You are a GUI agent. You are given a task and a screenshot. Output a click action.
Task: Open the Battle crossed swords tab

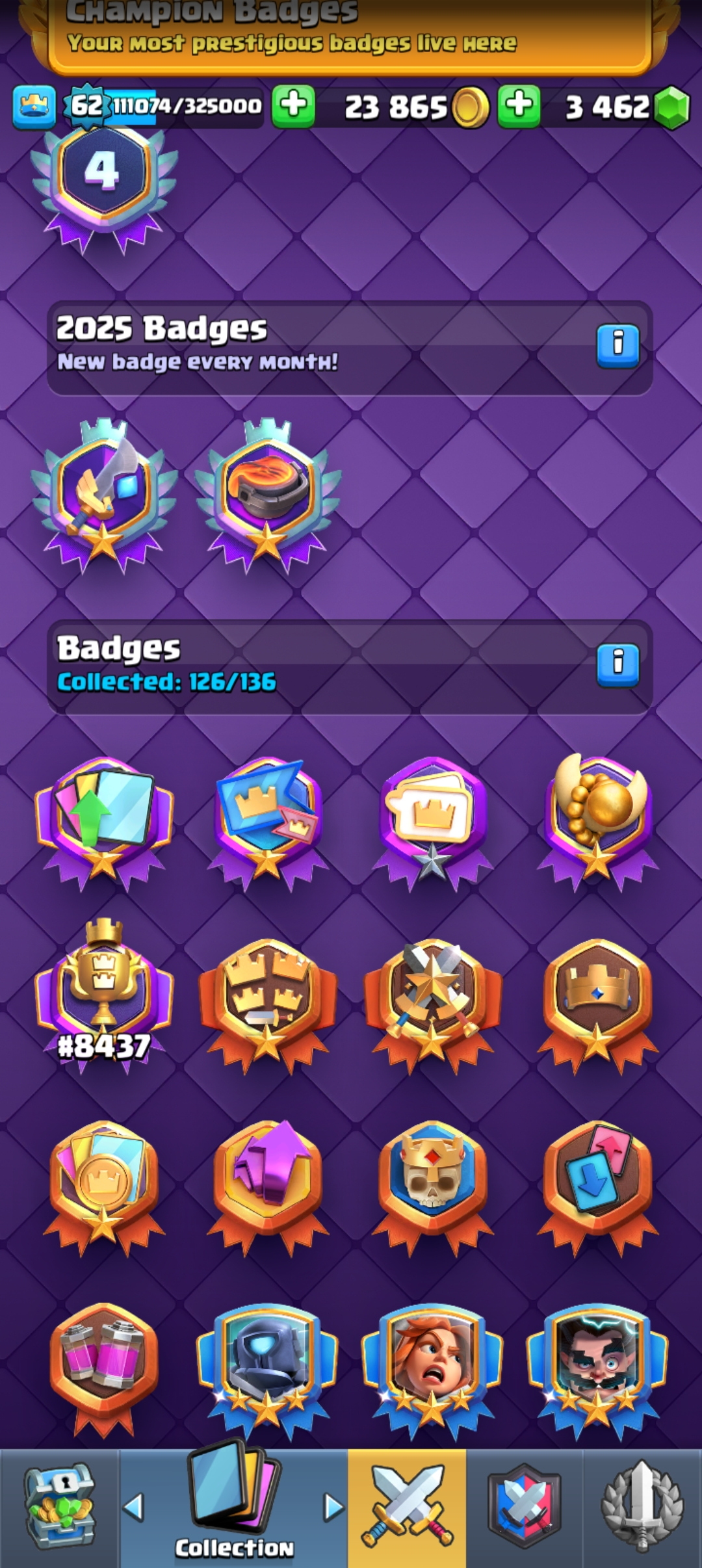[x=407, y=1508]
